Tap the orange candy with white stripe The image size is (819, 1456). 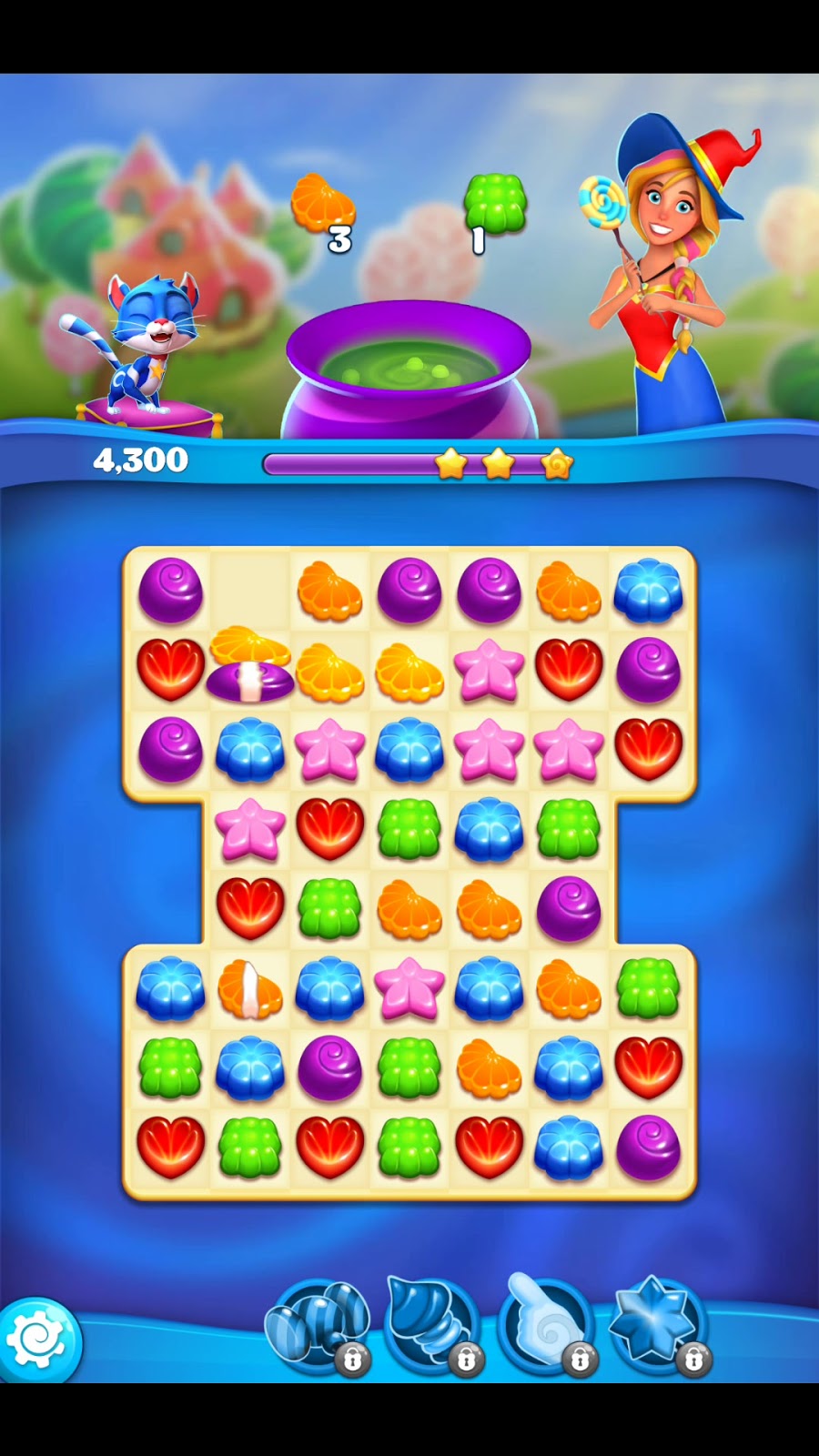point(249,988)
